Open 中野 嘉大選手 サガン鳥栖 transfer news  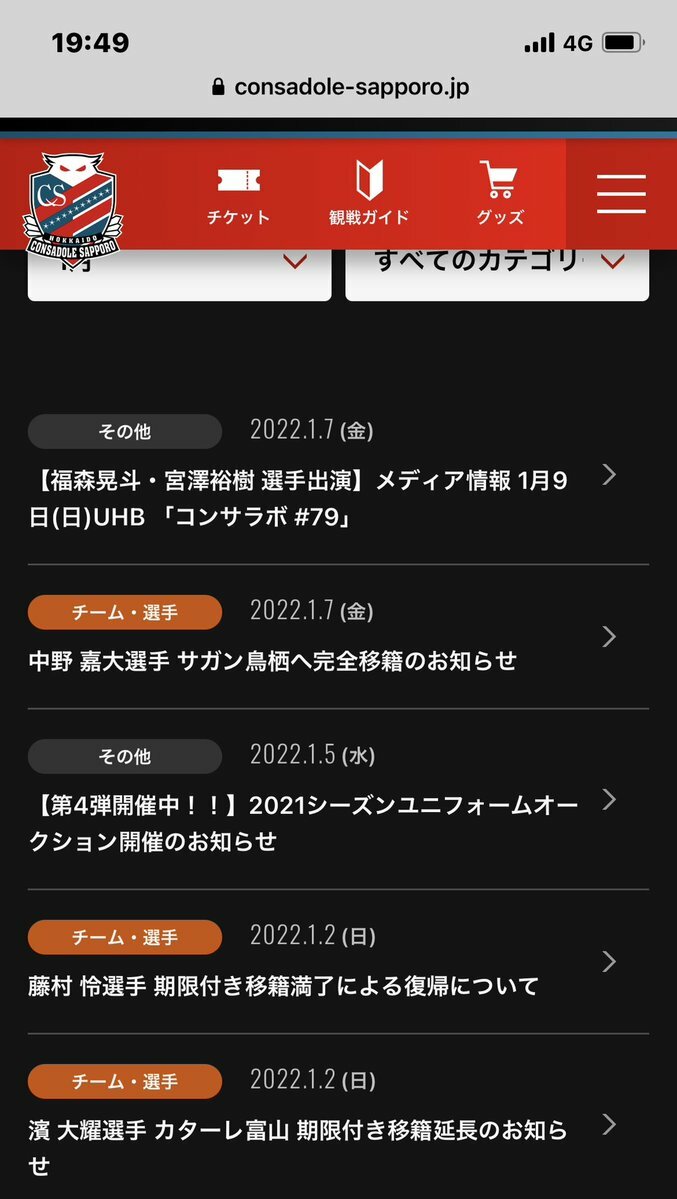pos(273,661)
